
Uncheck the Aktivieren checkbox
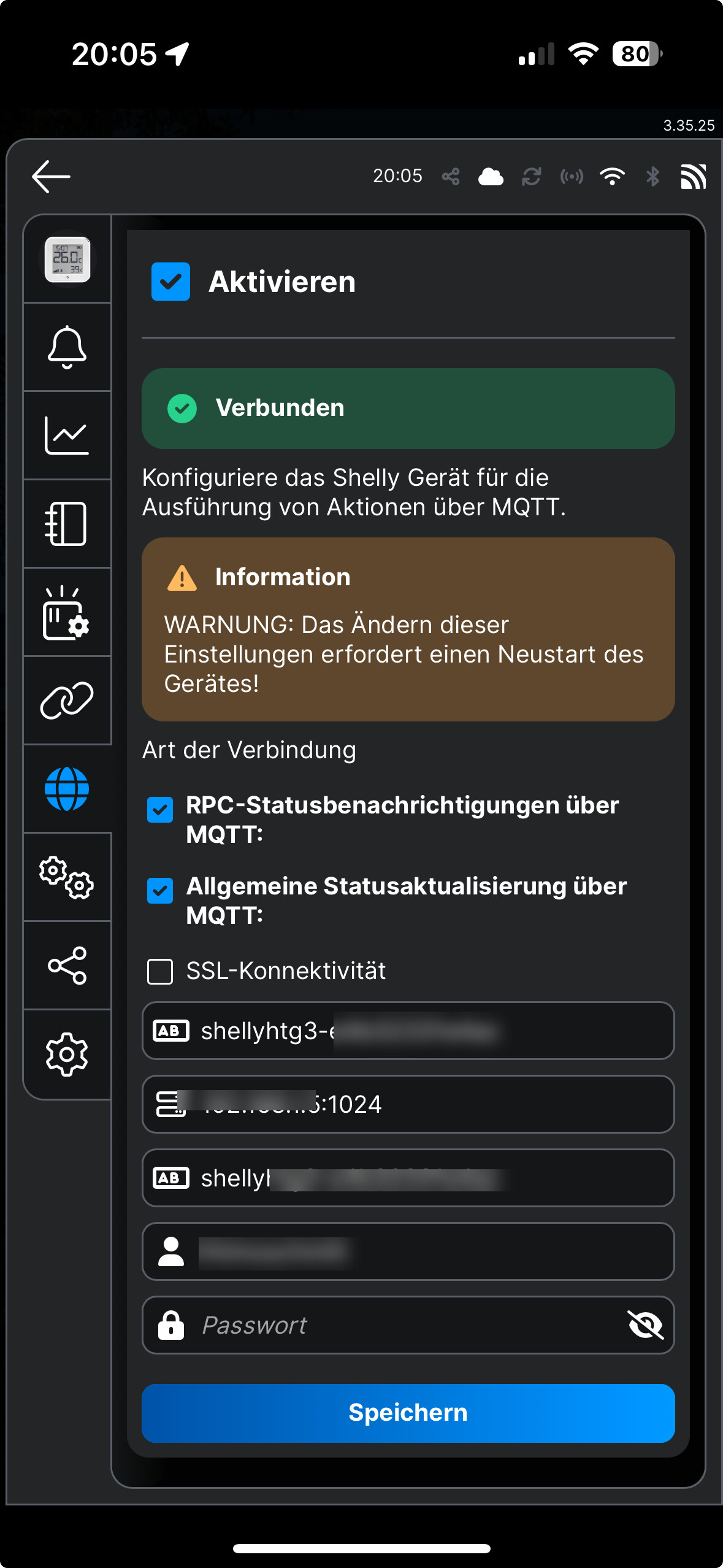(170, 282)
